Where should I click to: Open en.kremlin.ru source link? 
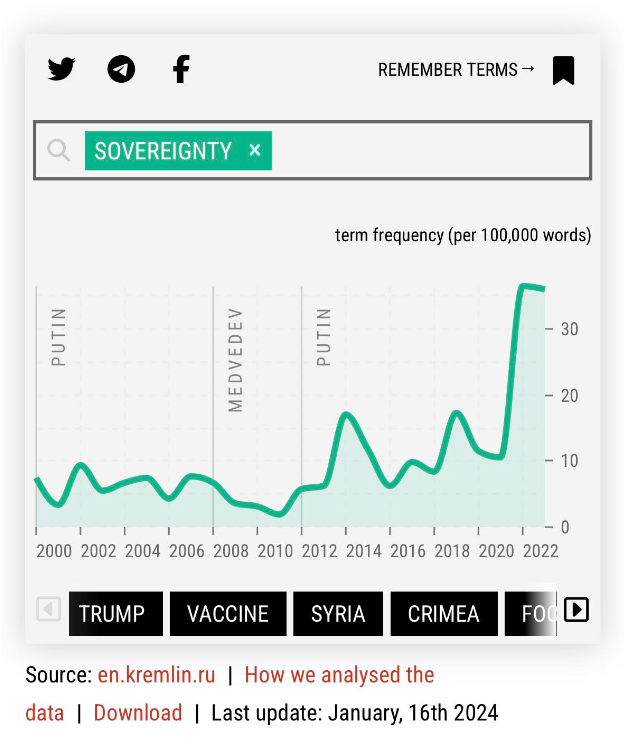coord(156,675)
